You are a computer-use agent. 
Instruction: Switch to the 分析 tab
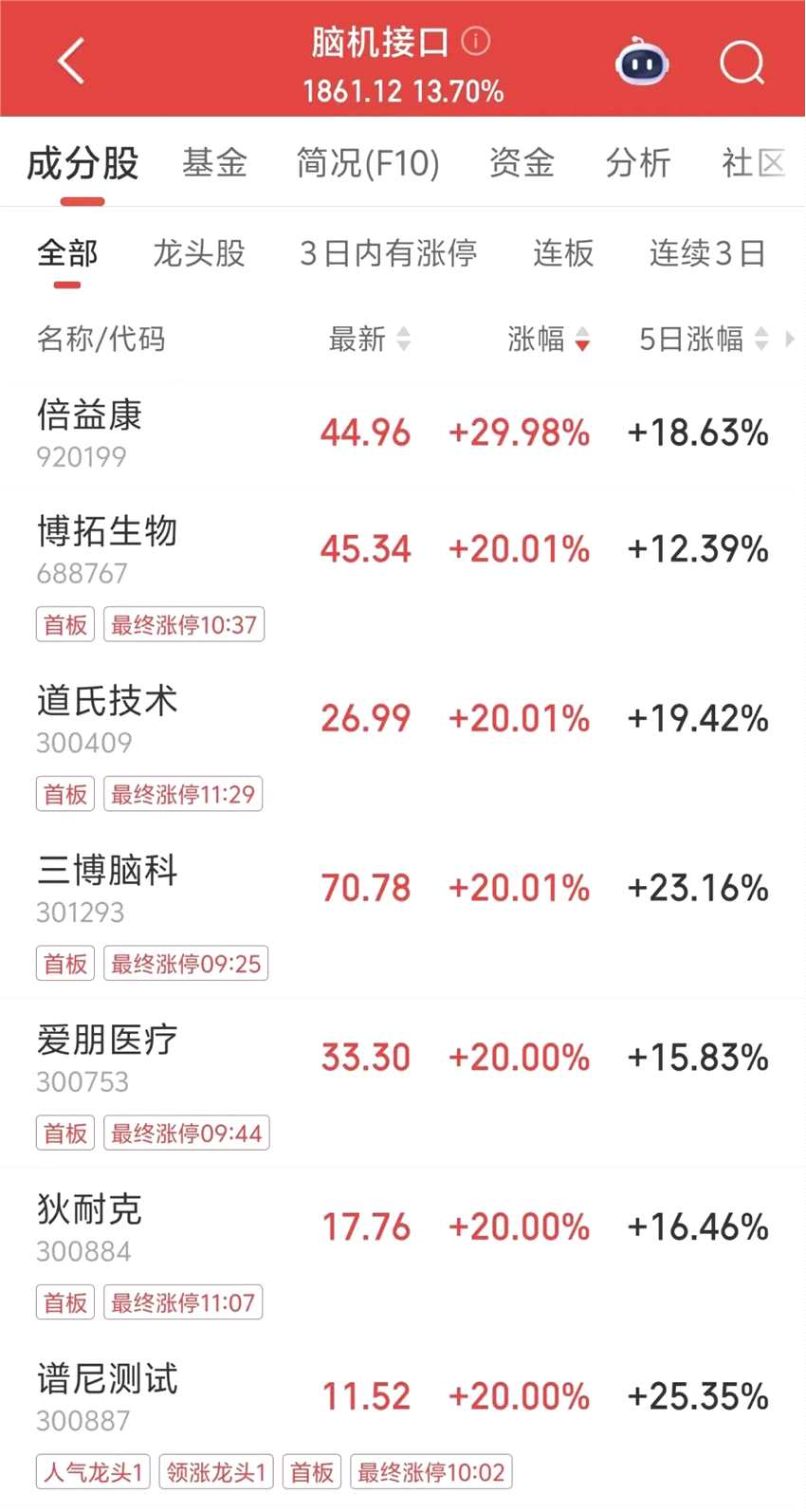point(638,163)
